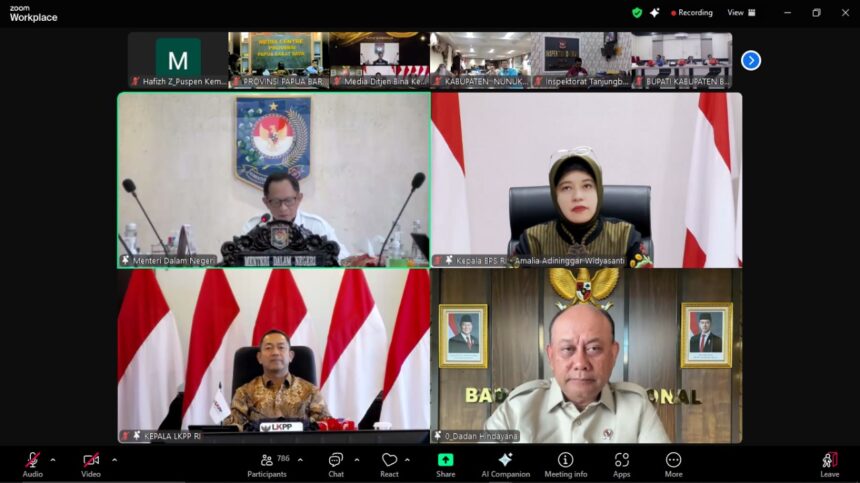Unmute the Audio microphone

tap(32, 461)
